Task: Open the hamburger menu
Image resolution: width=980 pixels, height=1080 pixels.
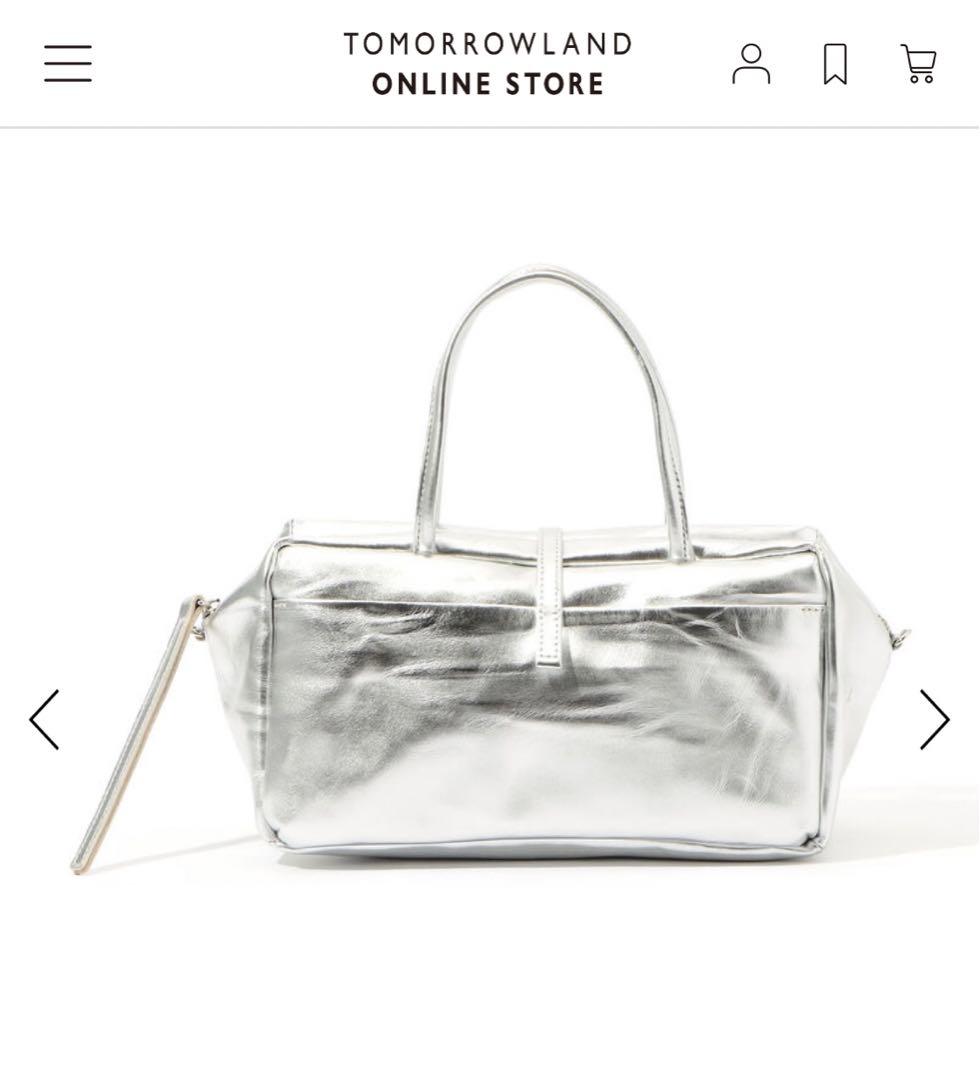Action: (68, 64)
